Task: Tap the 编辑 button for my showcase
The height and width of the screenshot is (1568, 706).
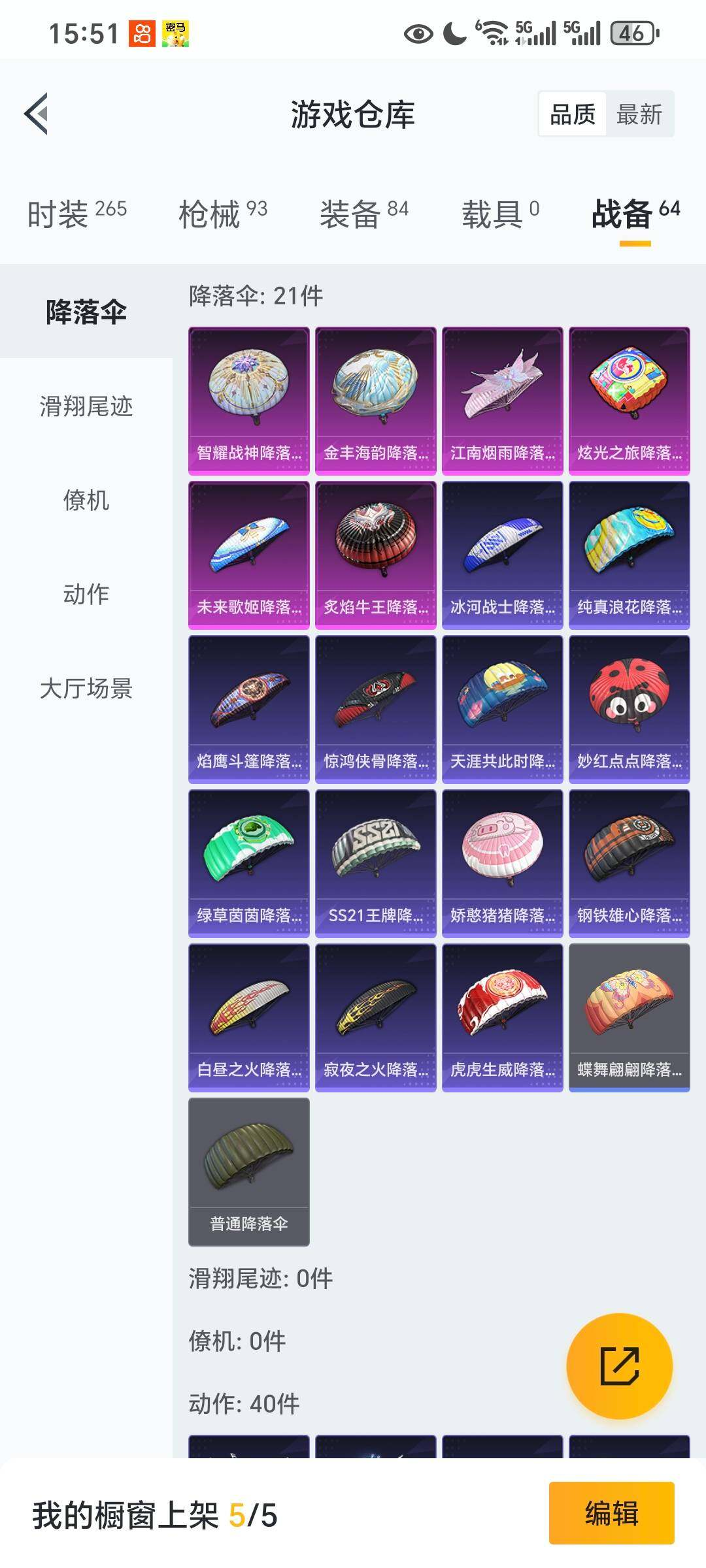Action: [611, 1513]
